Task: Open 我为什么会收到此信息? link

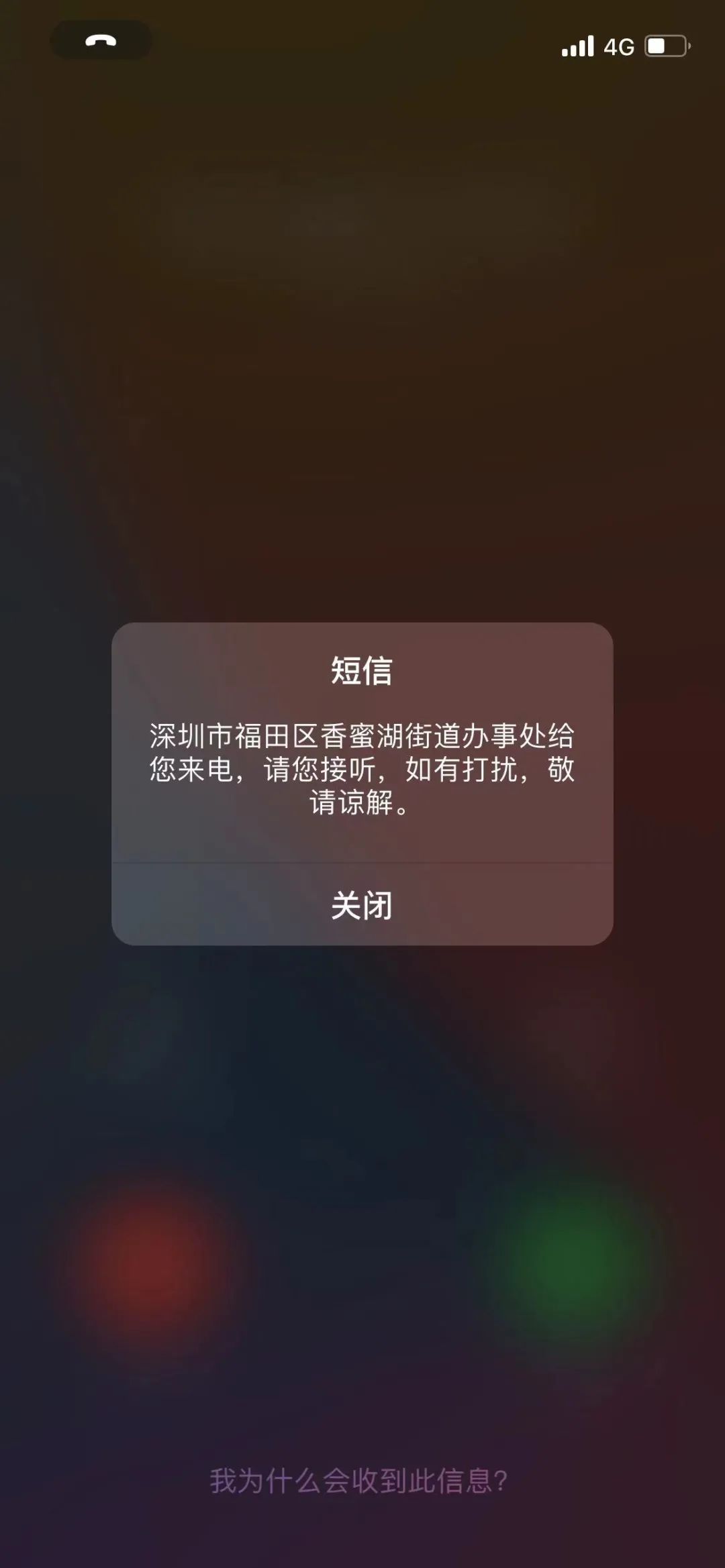Action: tap(358, 1481)
